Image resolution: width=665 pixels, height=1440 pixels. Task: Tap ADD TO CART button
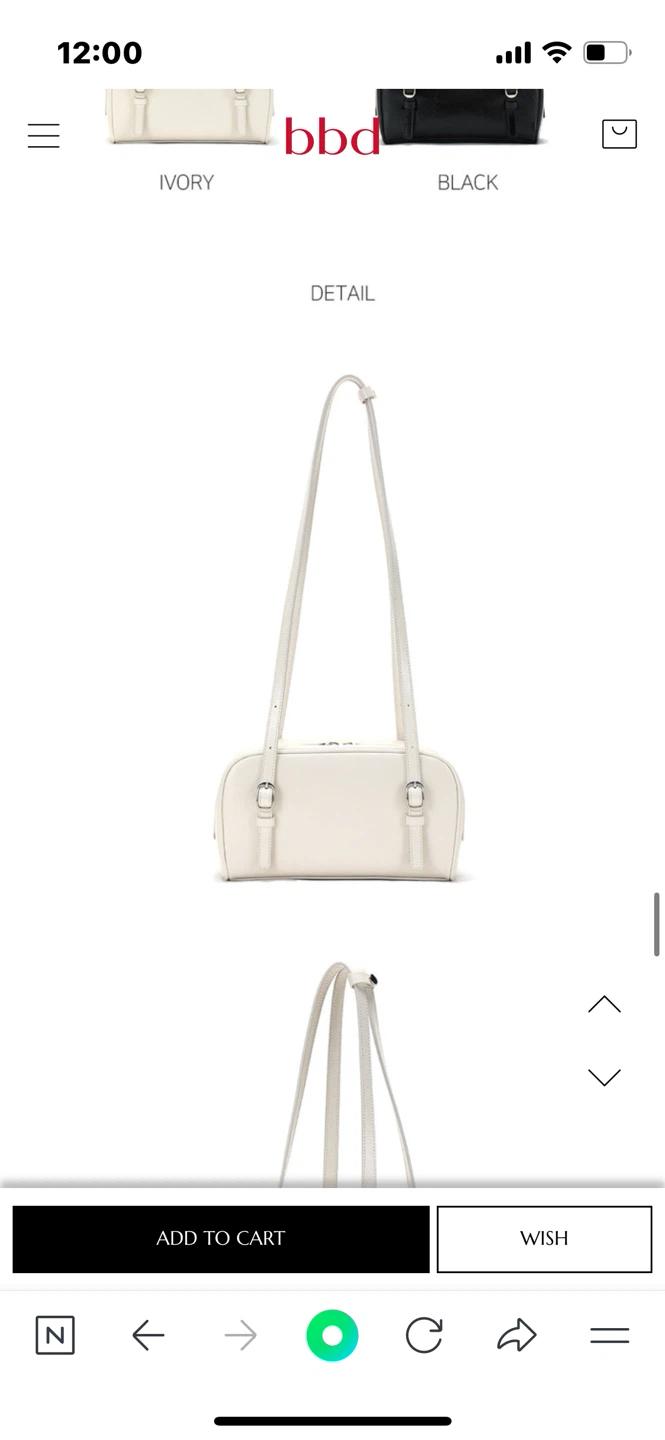pyautogui.click(x=221, y=1238)
